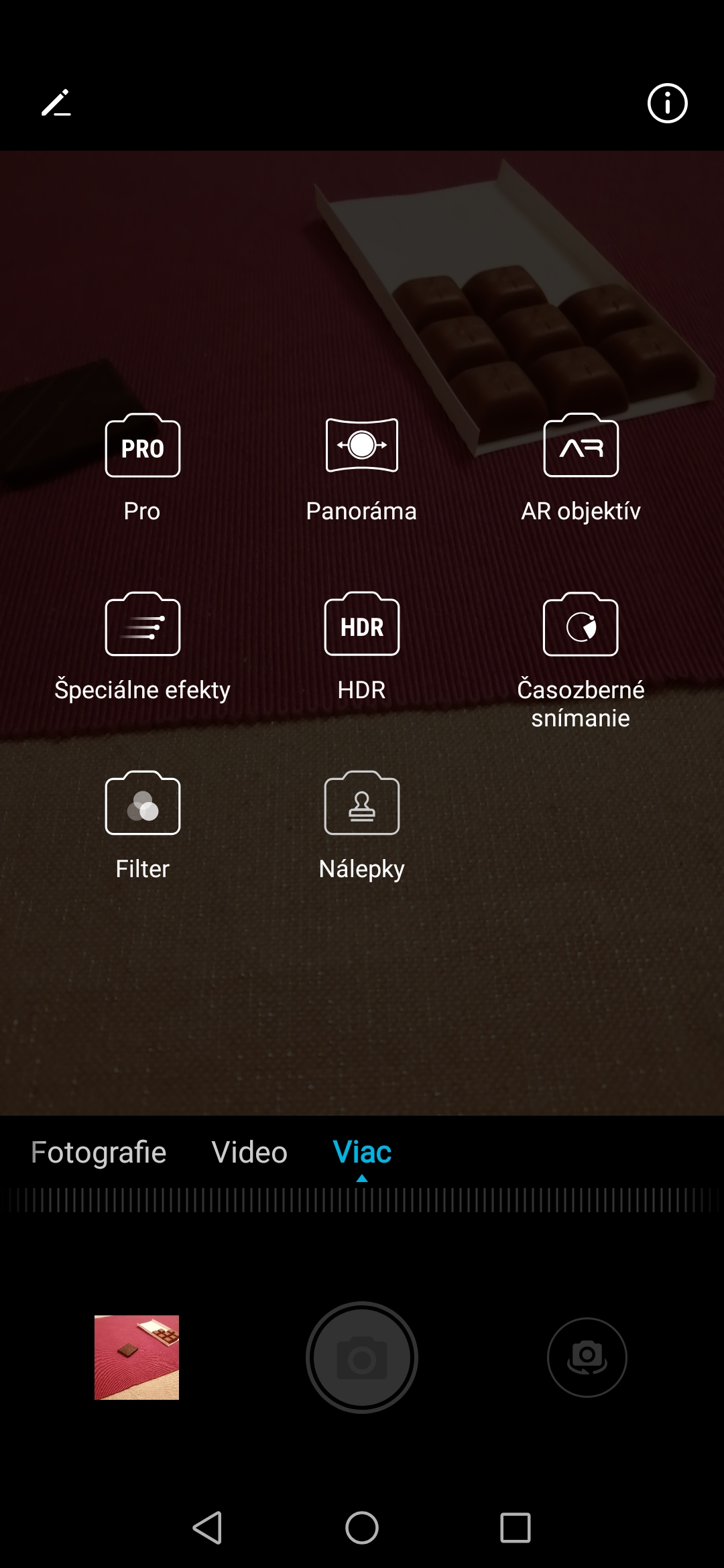
Task: Switch to Fotografie tab
Action: coord(99,1153)
